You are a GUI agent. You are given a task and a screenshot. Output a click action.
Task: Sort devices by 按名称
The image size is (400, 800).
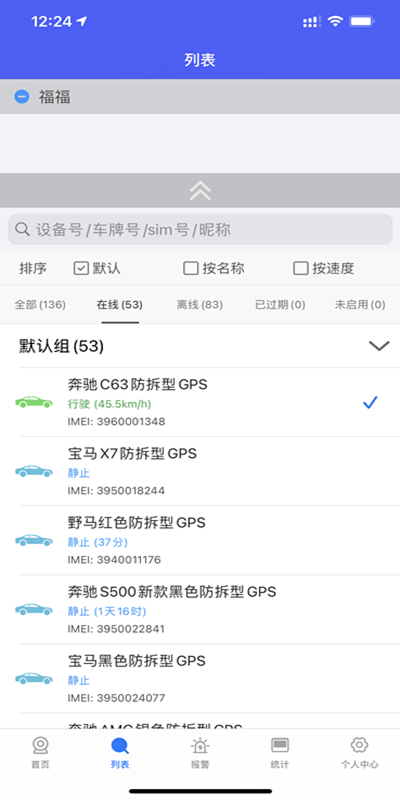tap(214, 268)
